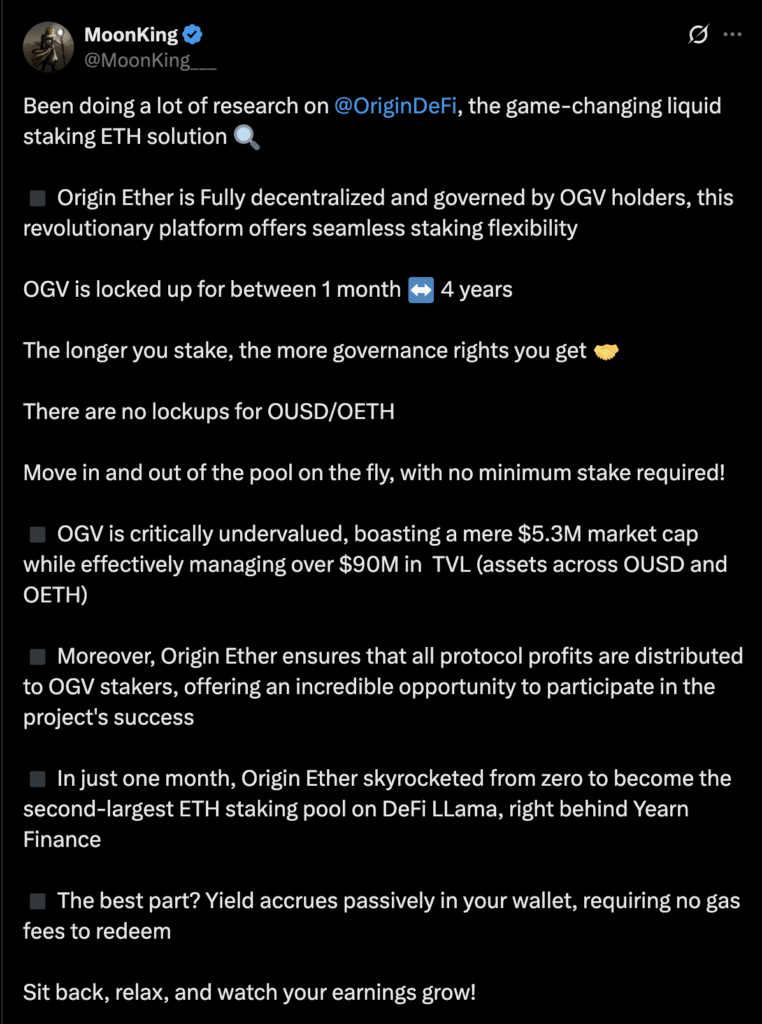The image size is (762, 1024).
Task: View the @MoonKing___ handle profile
Action: pyautogui.click(x=150, y=60)
